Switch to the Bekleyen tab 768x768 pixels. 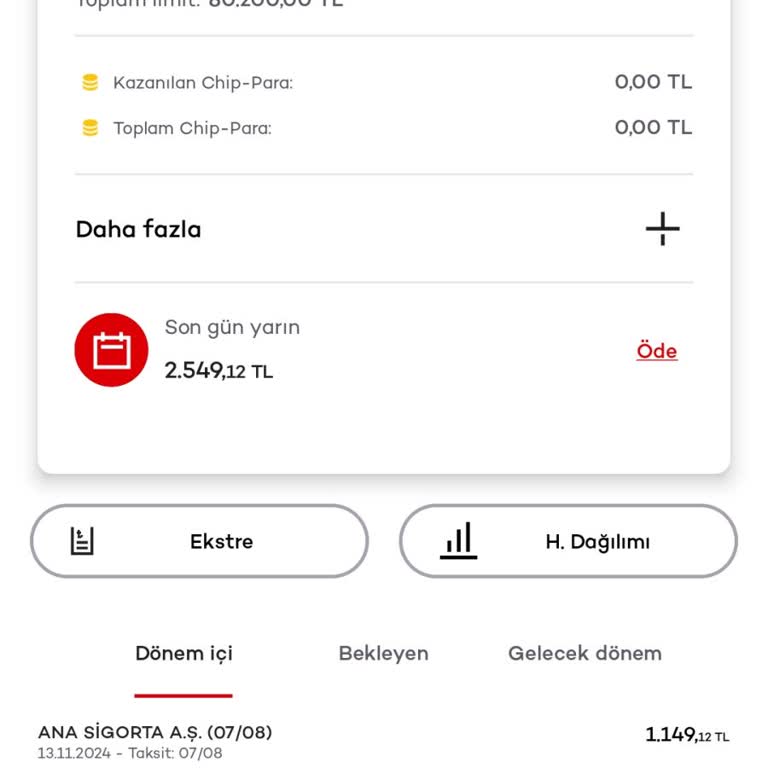click(383, 654)
